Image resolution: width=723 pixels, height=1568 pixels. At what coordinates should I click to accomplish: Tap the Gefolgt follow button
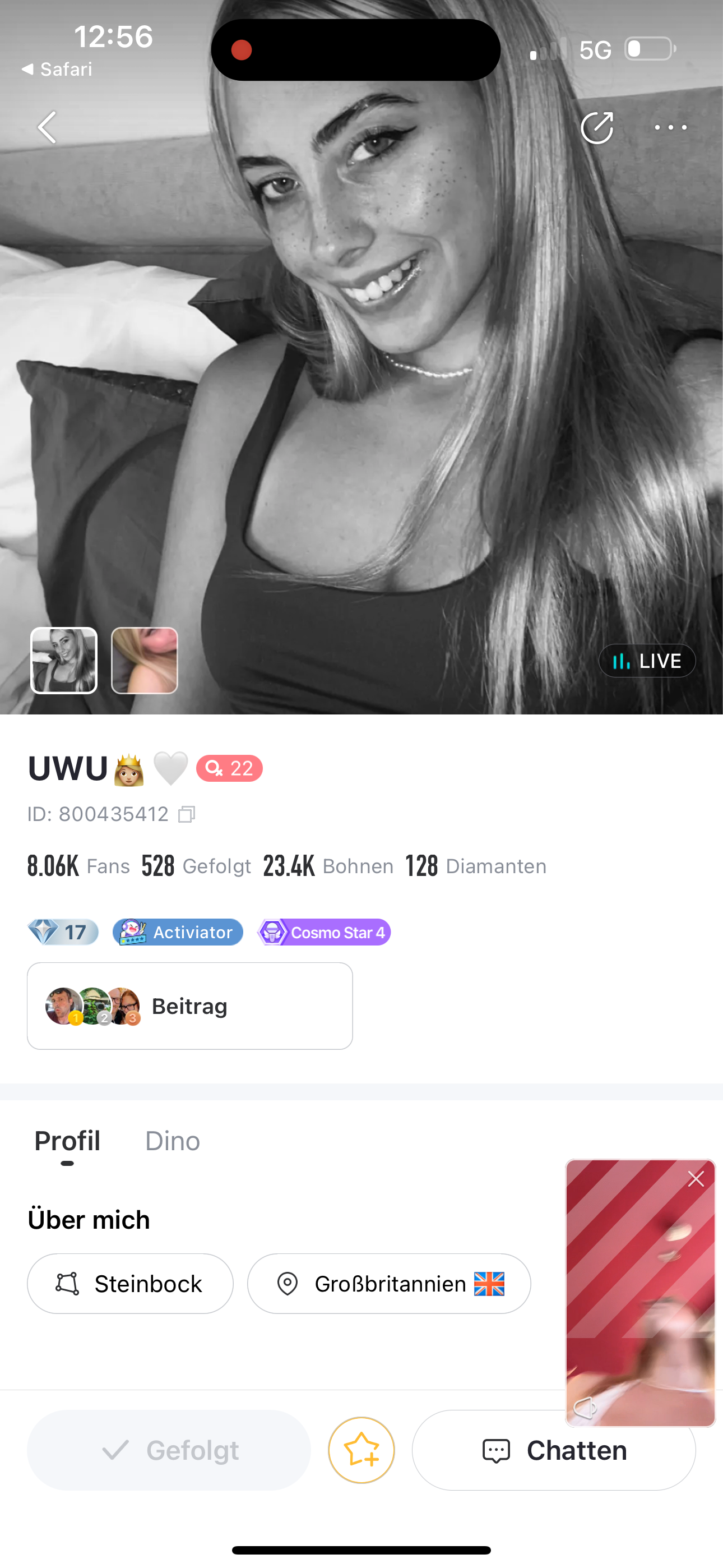point(169,1451)
